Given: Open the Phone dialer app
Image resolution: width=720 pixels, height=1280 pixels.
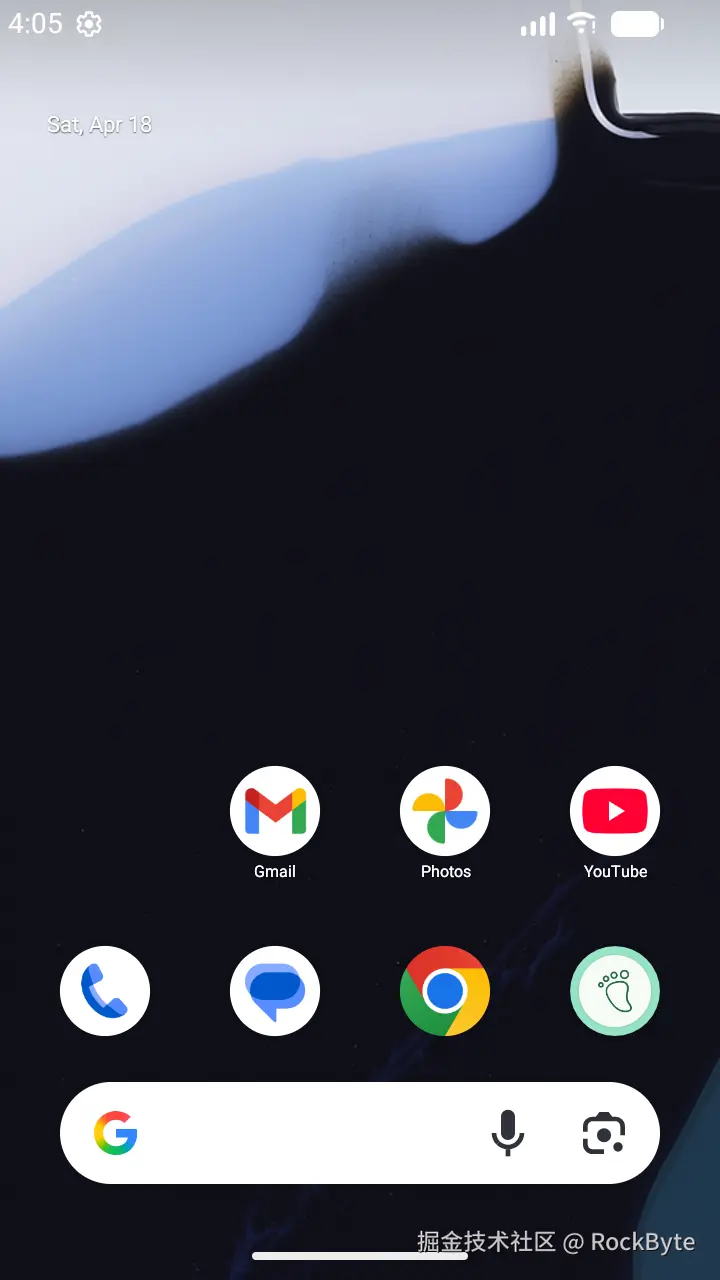Looking at the screenshot, I should [105, 991].
